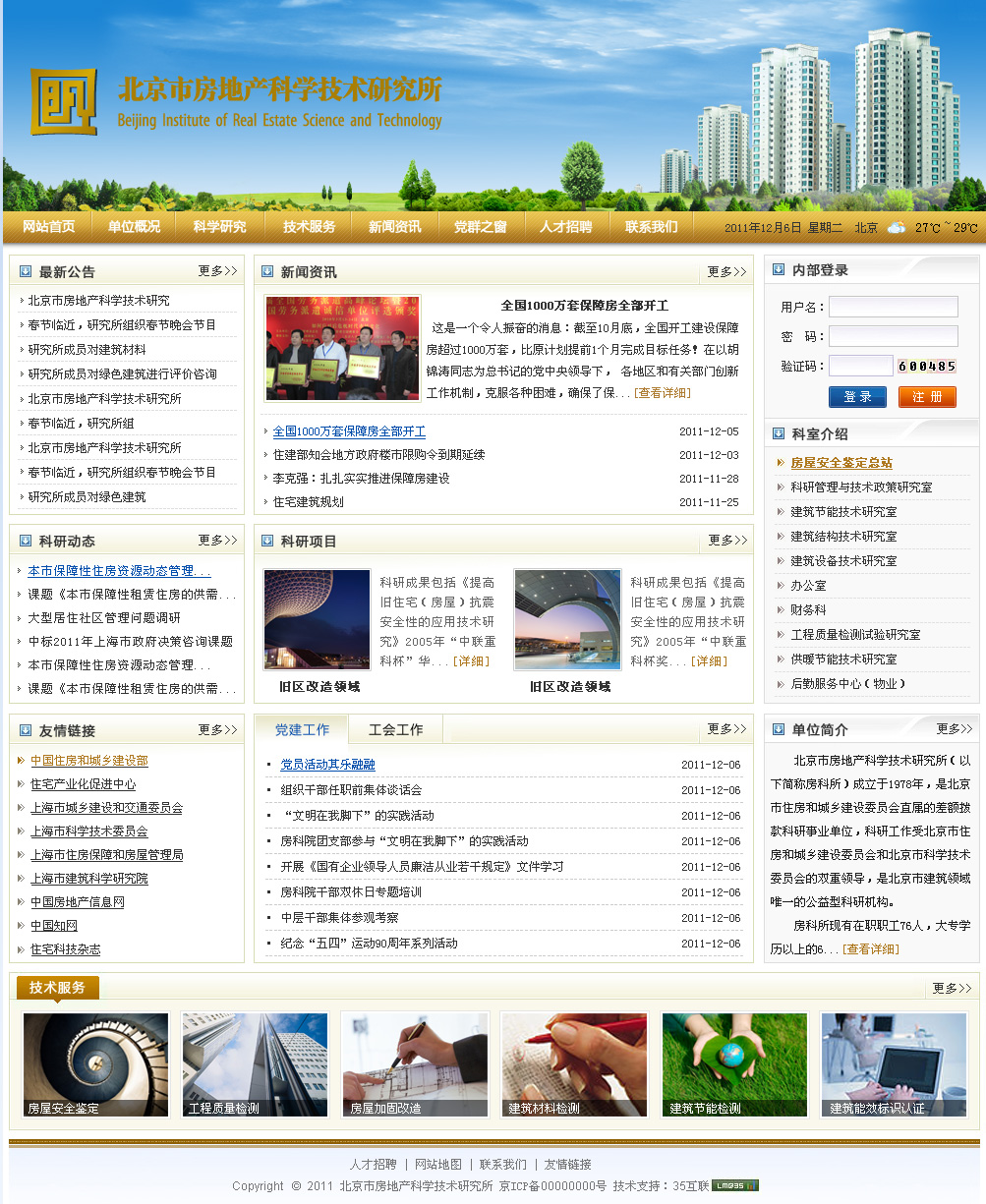Tap the 验证码 input box
Image resolution: width=986 pixels, height=1204 pixels.
tap(860, 366)
